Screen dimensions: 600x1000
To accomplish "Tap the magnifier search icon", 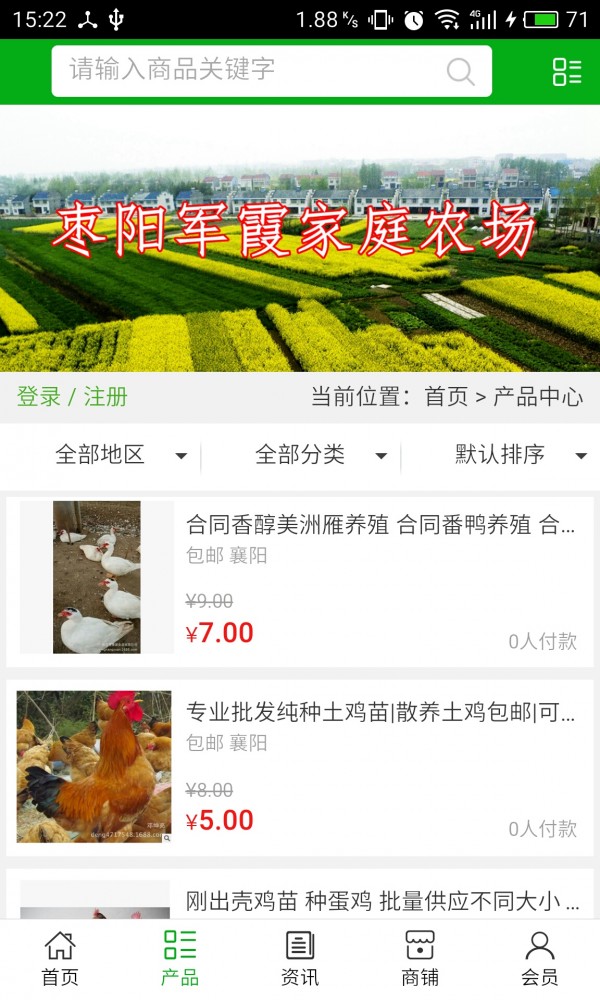I will [x=460, y=71].
